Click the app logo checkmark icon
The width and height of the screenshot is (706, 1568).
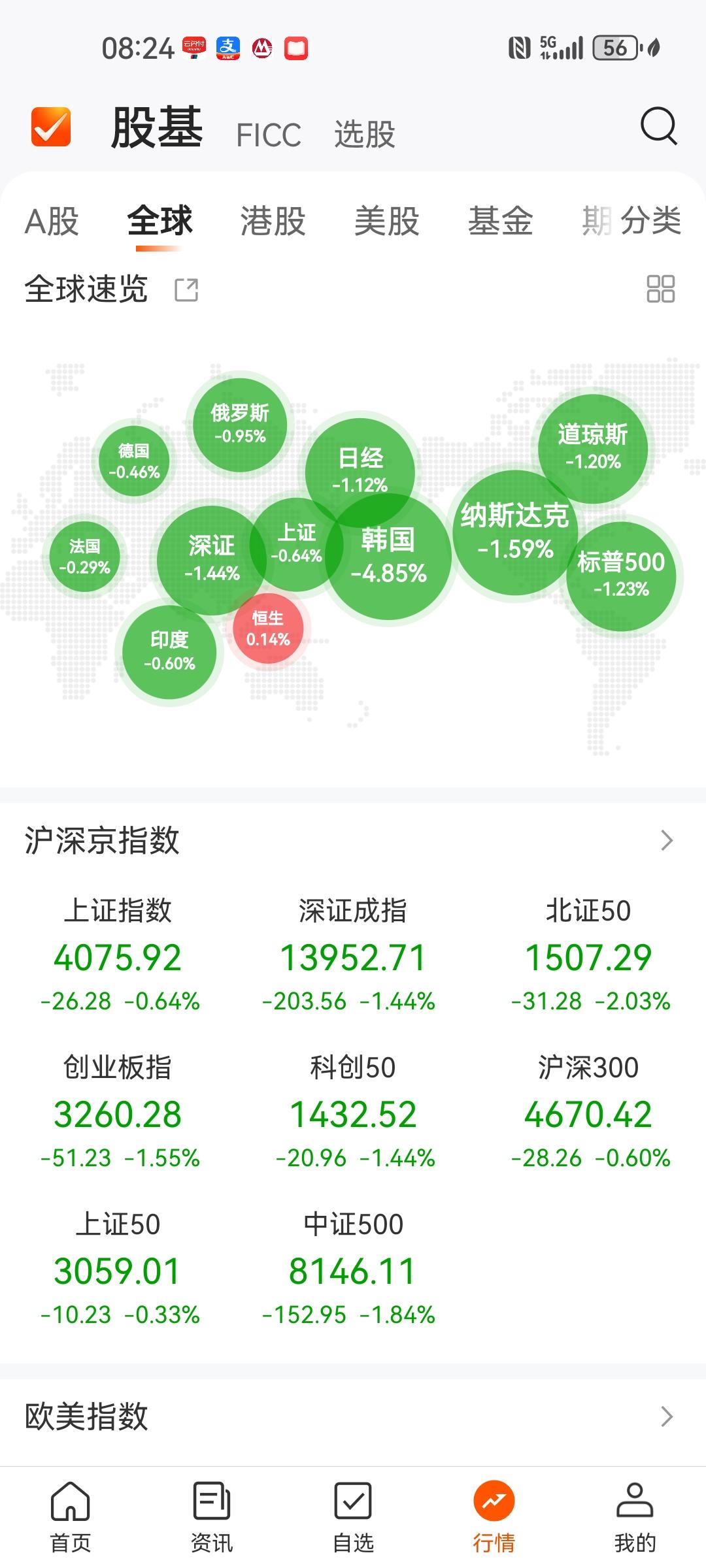[x=52, y=126]
